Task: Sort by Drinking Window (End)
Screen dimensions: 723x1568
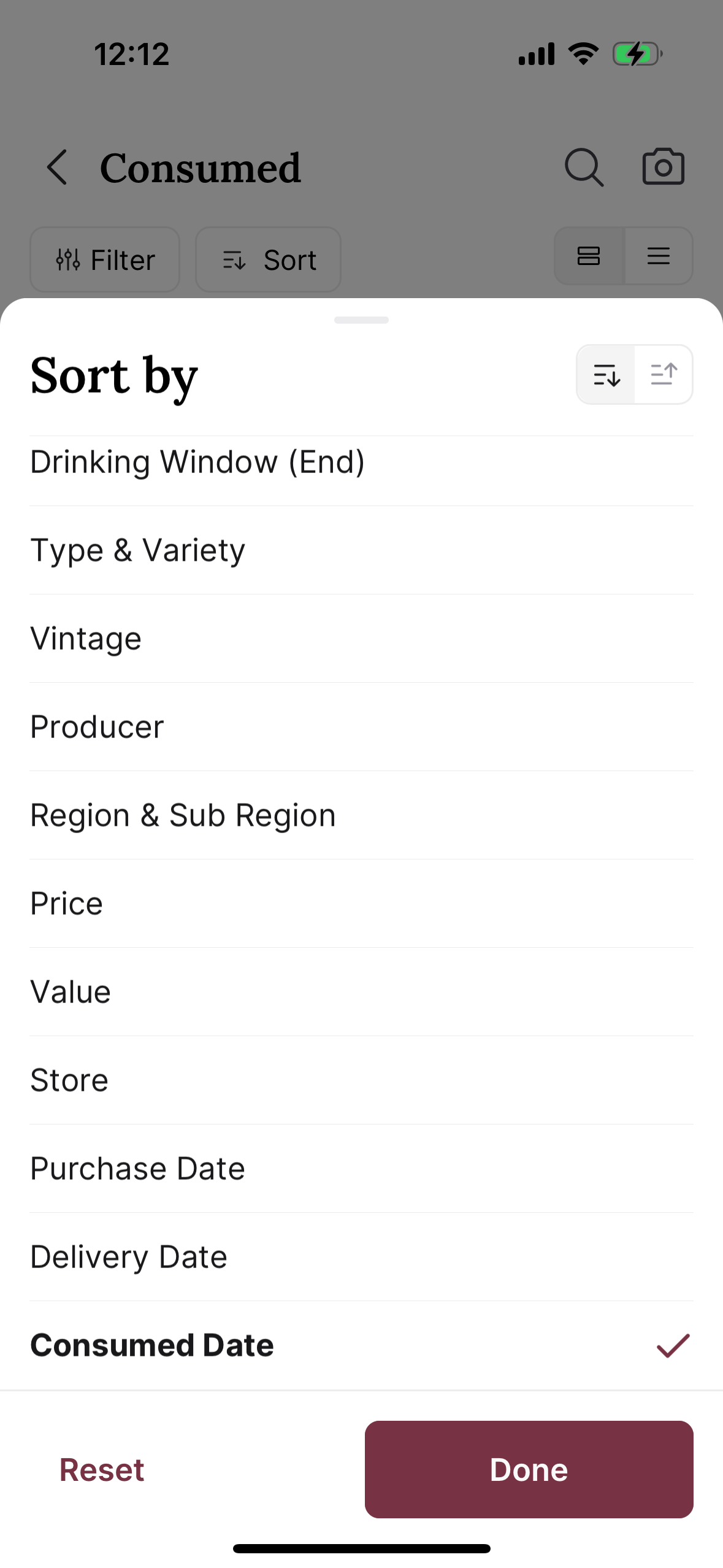Action: [361, 463]
